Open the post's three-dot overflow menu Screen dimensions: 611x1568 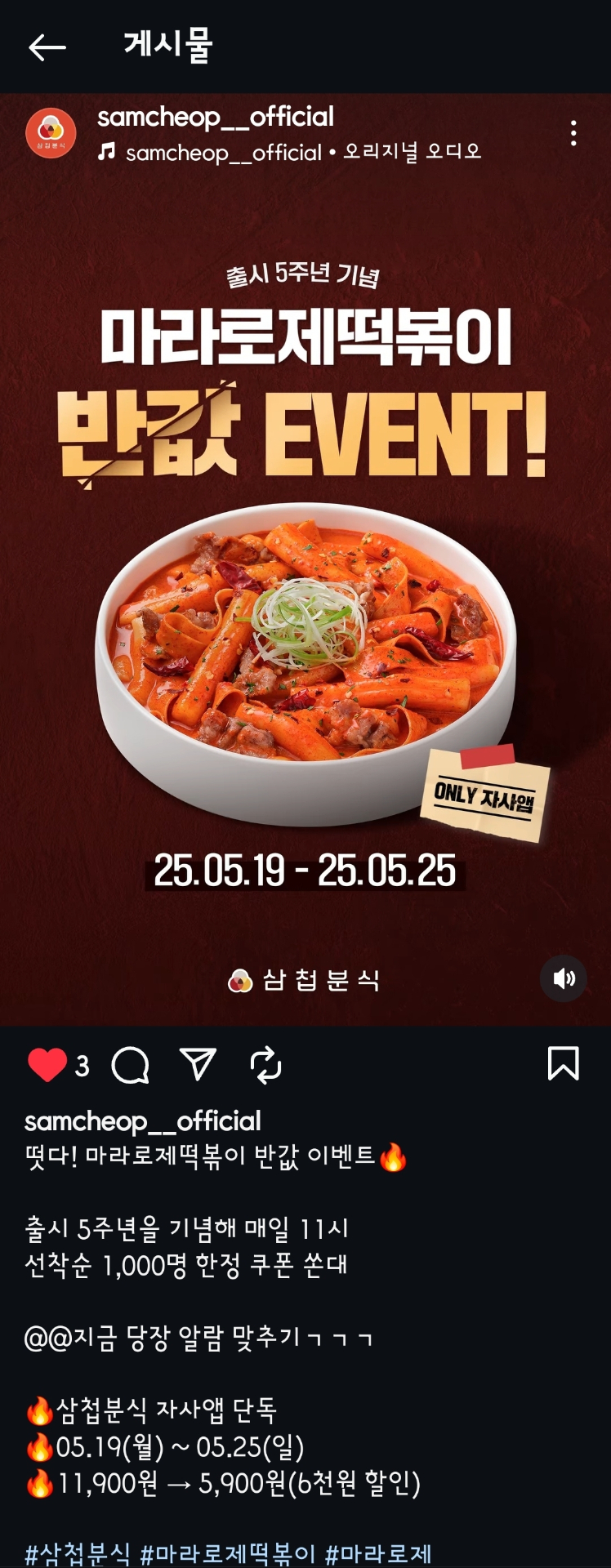coord(573,133)
